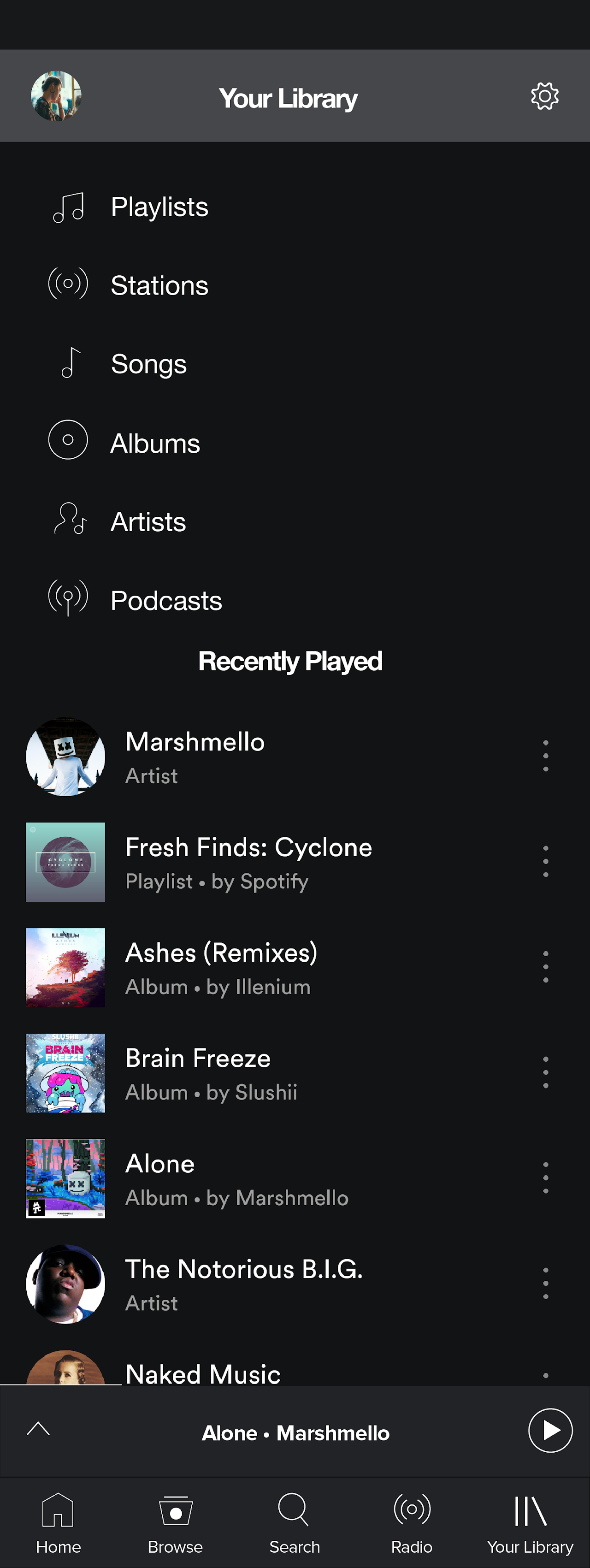Open the settings gear icon
Viewport: 590px width, 1568px height.
click(x=544, y=96)
